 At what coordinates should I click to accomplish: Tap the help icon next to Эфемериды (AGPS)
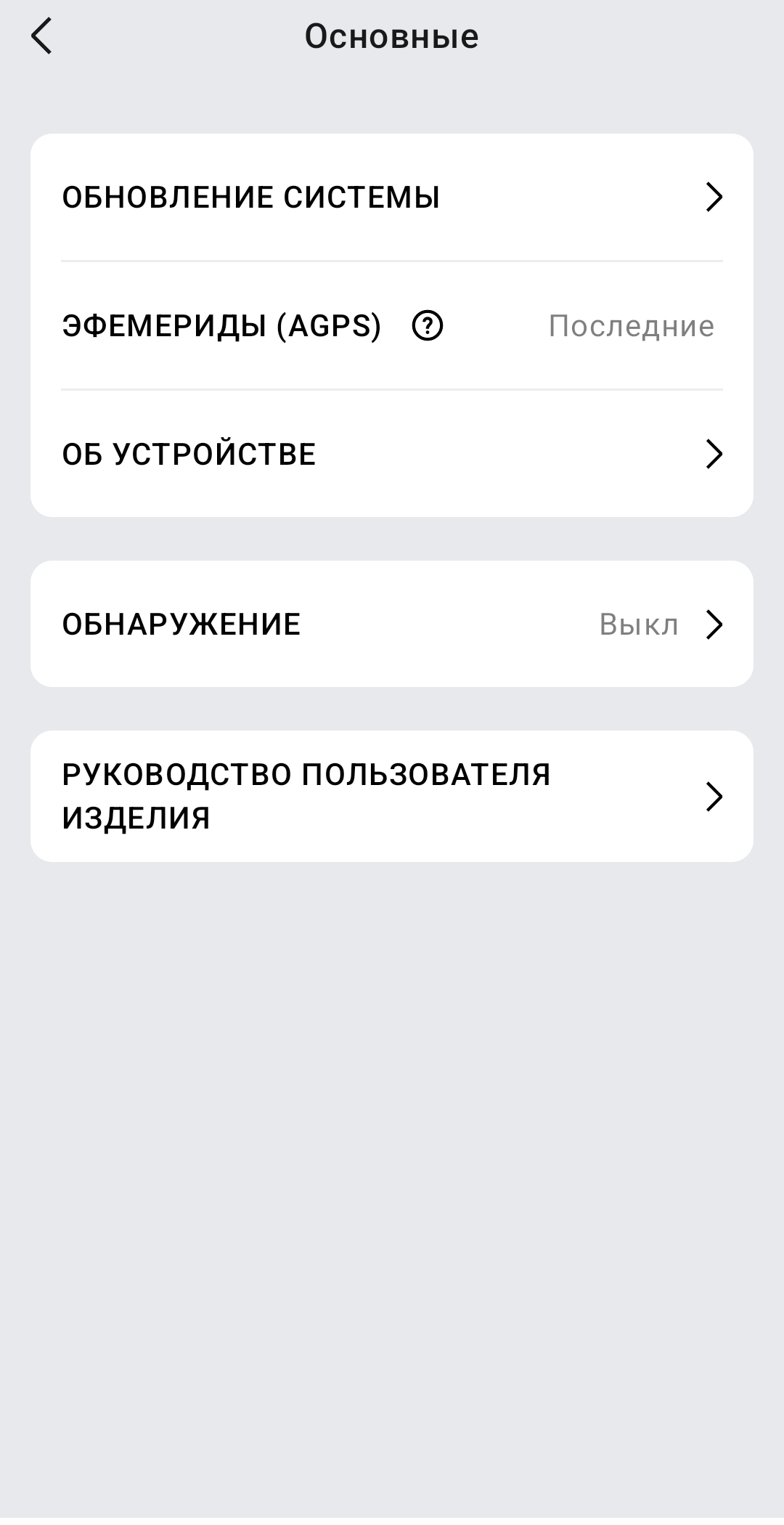point(428,326)
